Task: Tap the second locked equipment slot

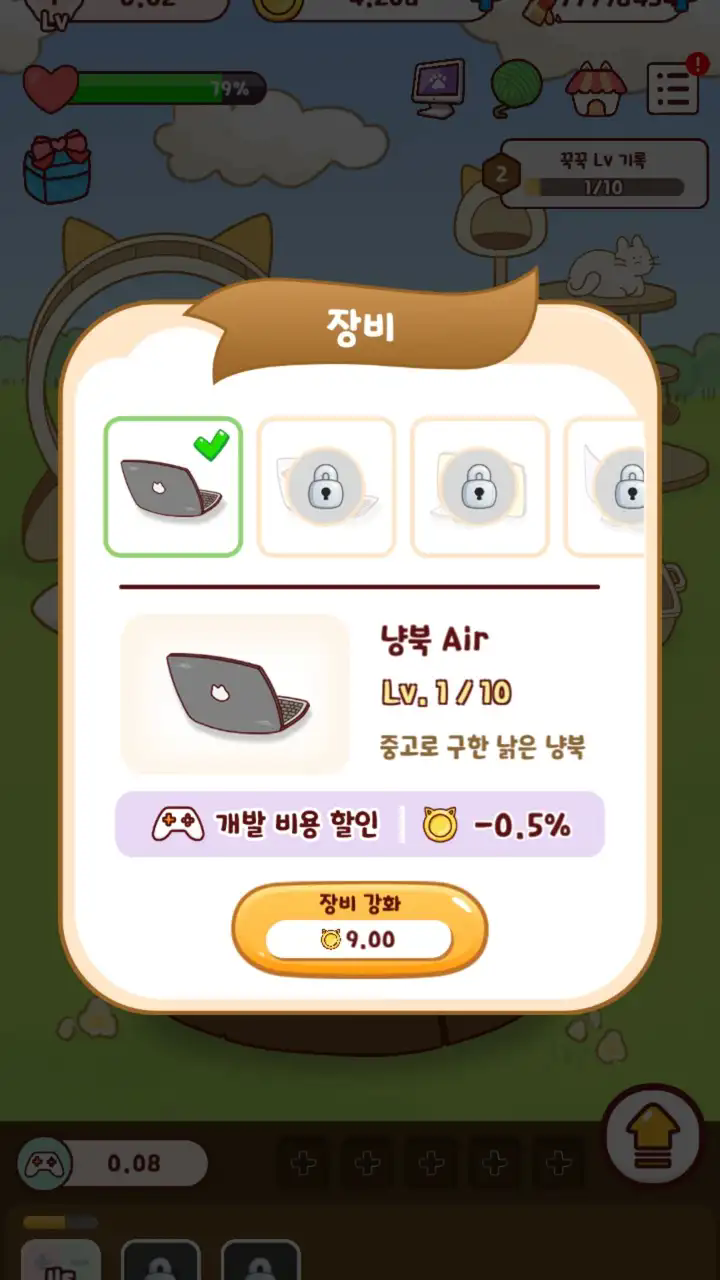Action: tap(326, 486)
